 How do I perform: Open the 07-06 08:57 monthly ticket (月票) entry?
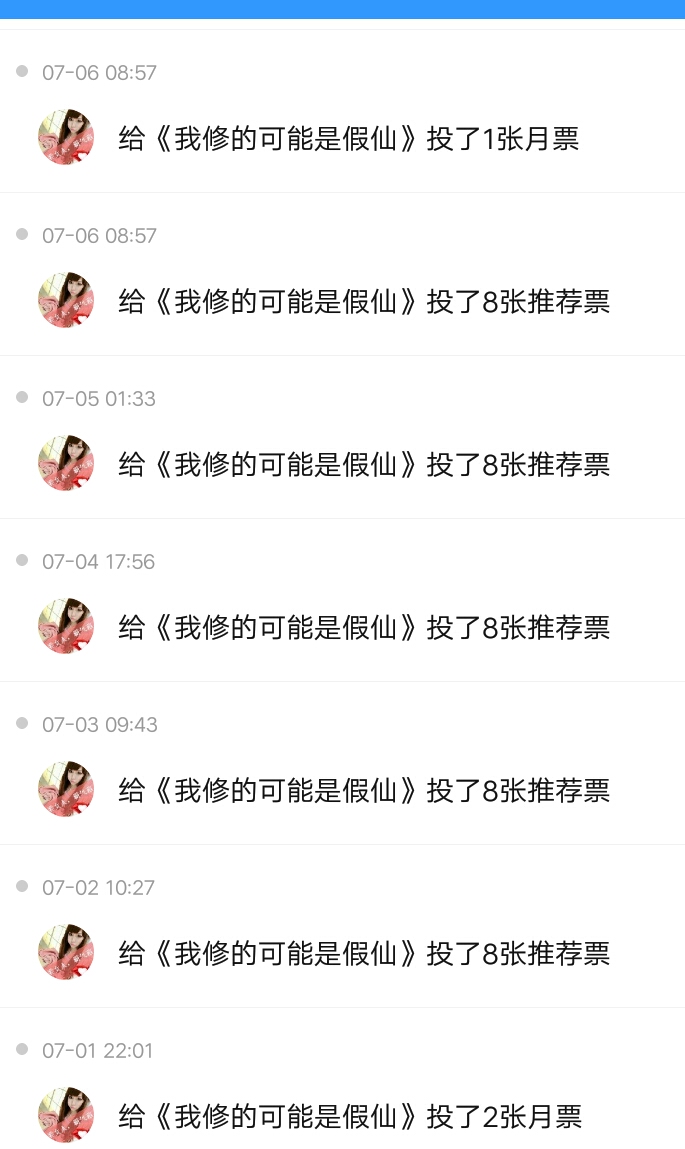348,138
